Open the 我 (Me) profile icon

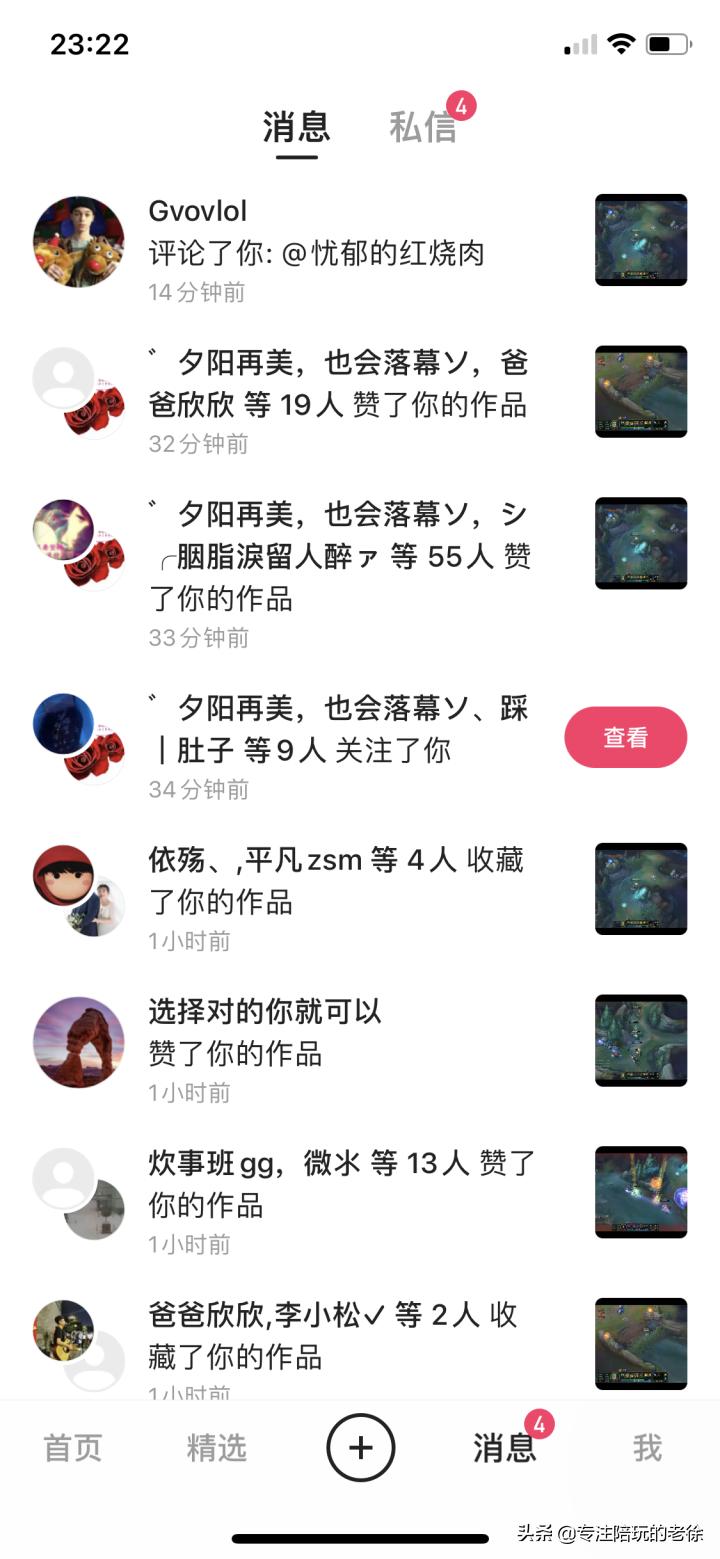[648, 1447]
